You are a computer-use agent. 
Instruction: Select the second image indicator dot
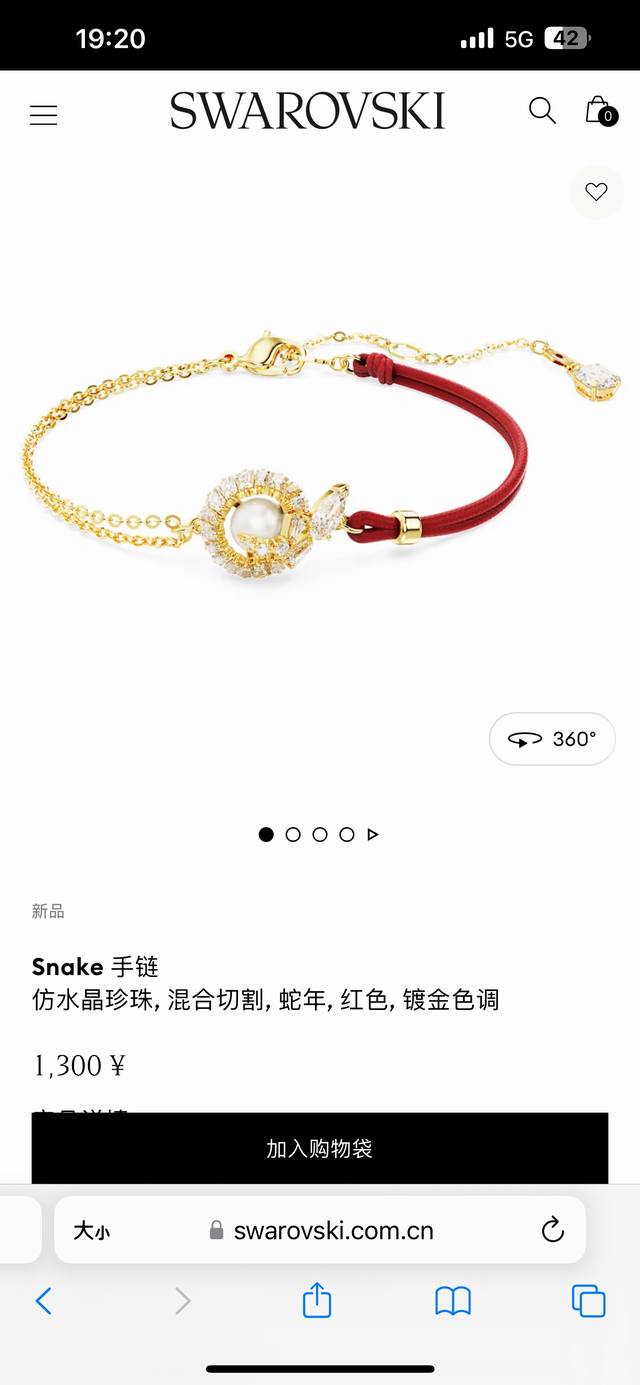tap(293, 834)
